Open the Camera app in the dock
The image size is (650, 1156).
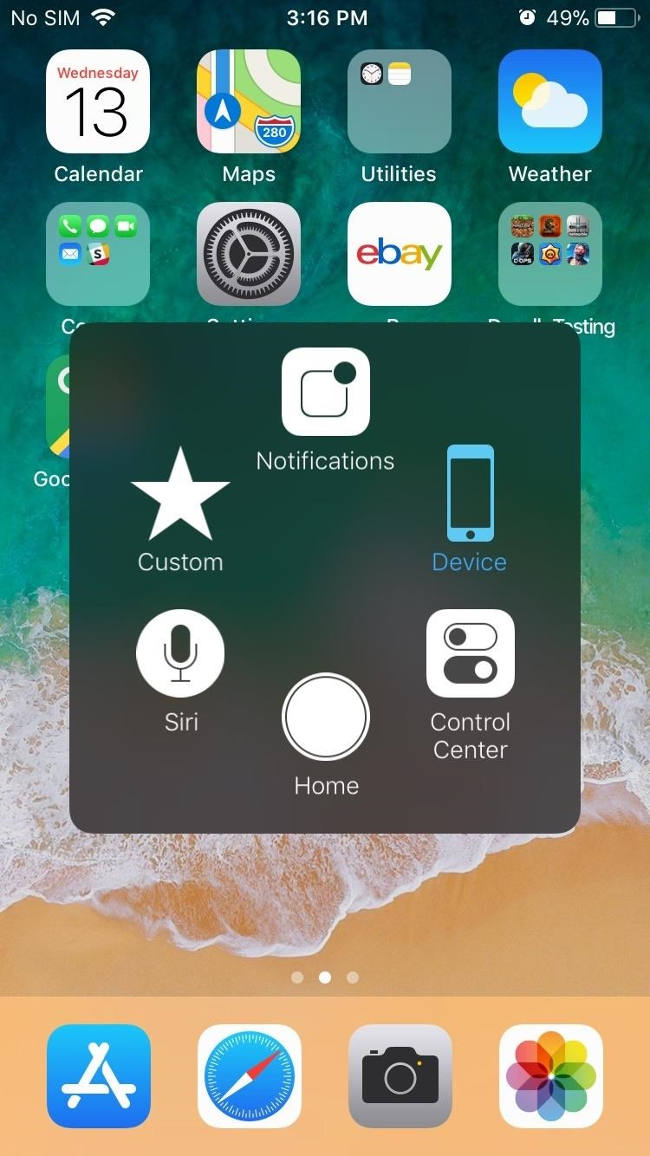click(400, 1076)
